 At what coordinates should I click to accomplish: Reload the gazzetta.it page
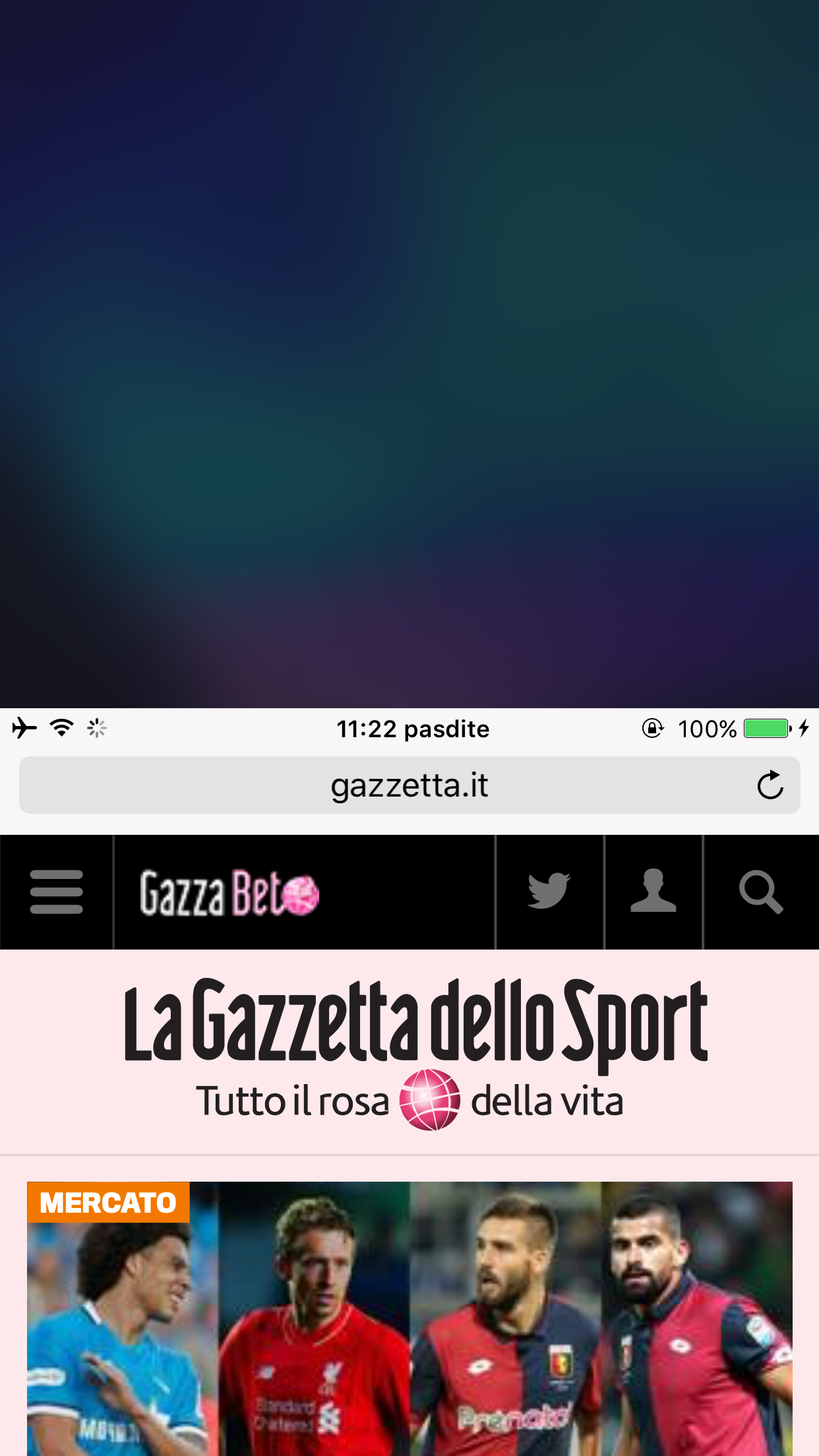(770, 785)
